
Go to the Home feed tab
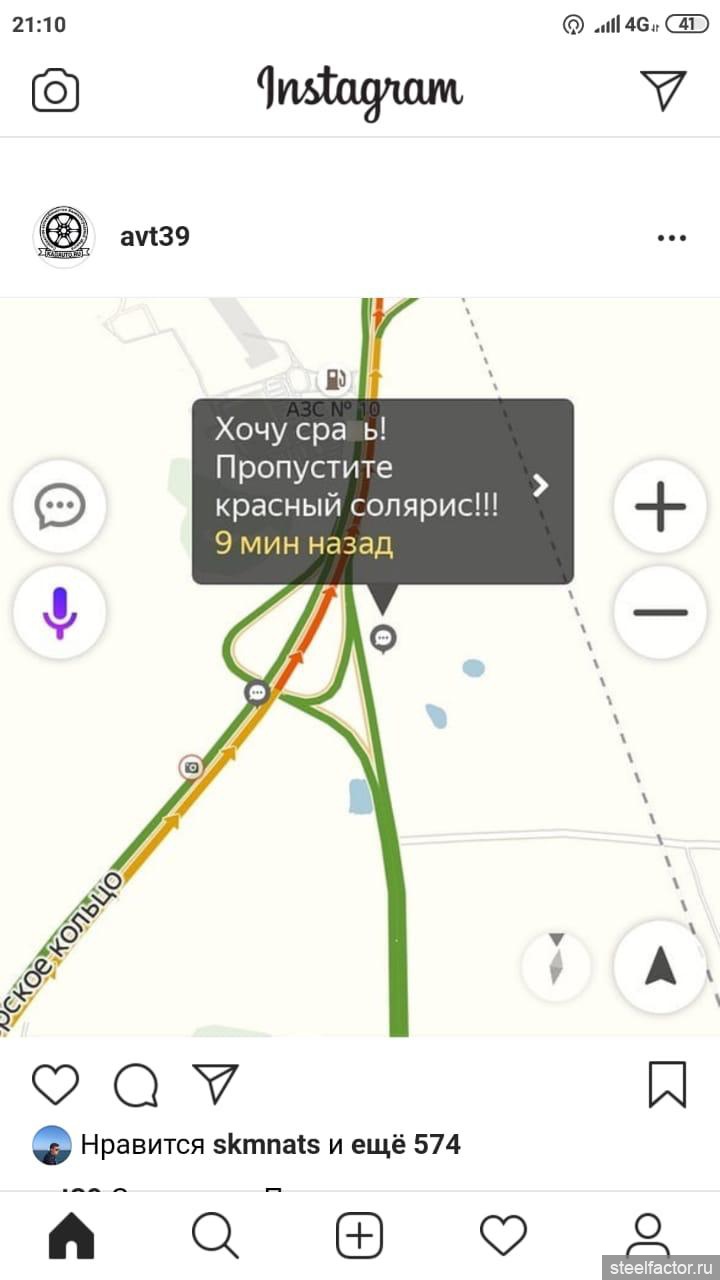click(72, 1237)
